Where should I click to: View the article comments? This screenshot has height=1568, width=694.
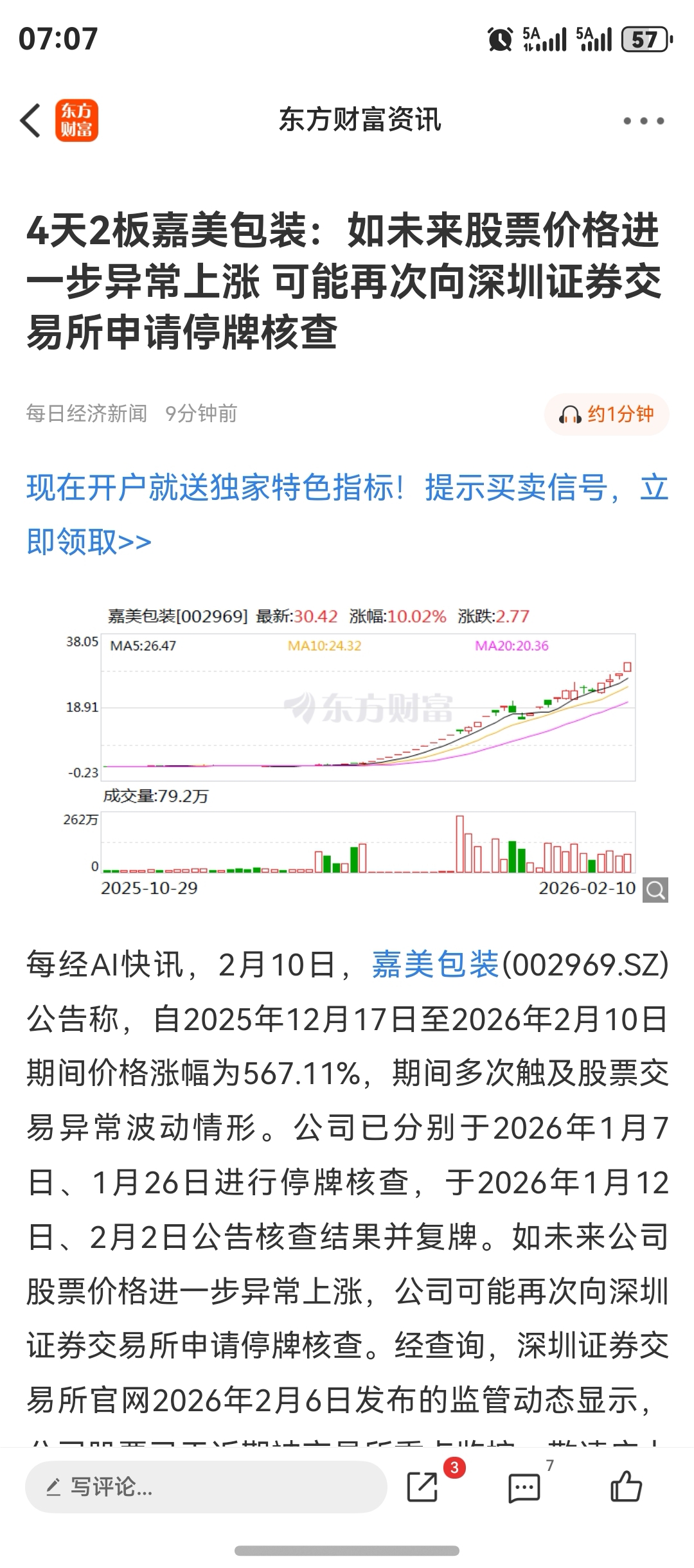point(524,1487)
